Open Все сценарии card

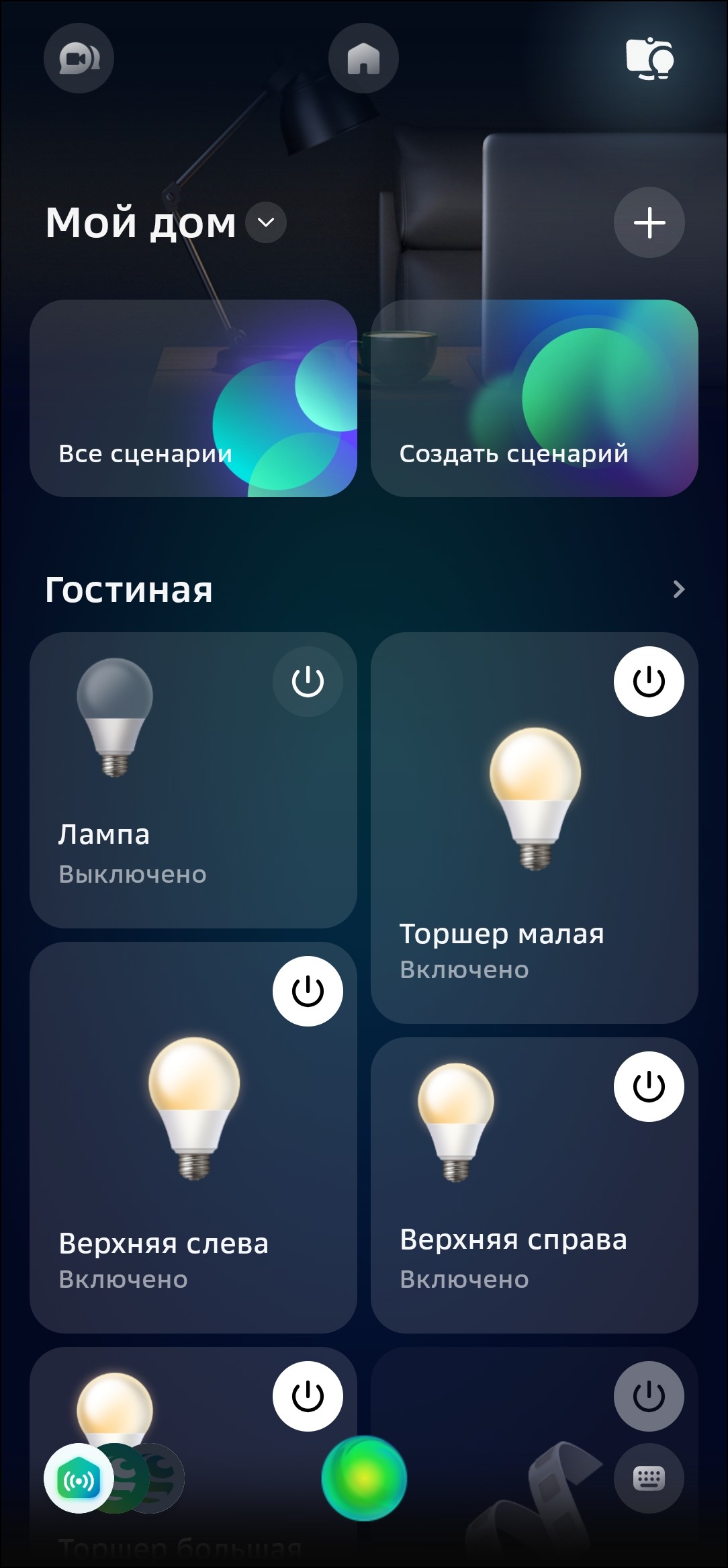coord(193,398)
